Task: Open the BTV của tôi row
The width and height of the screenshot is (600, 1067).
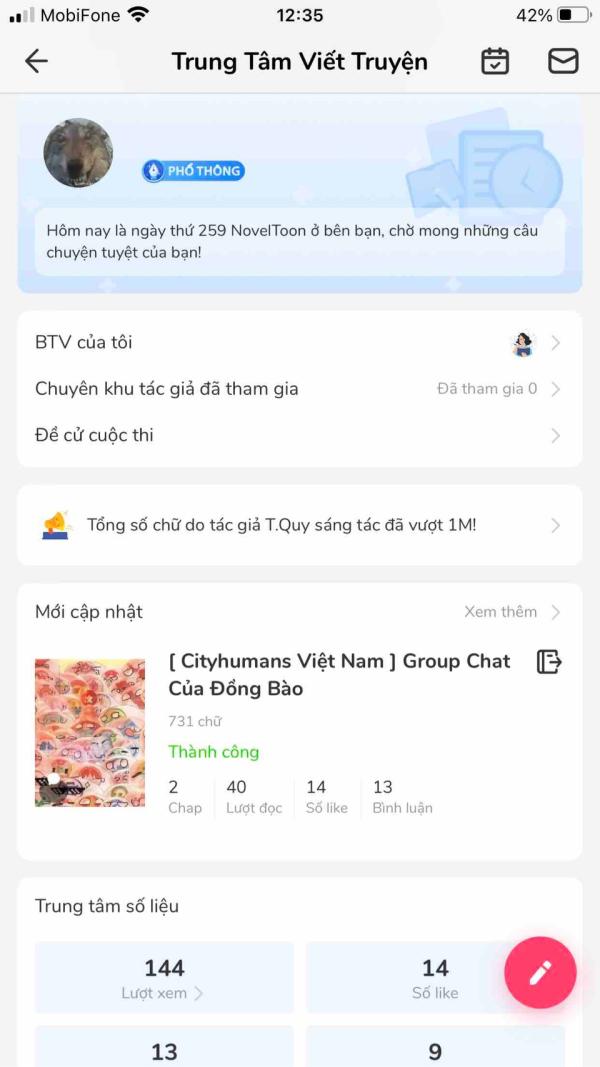Action: point(299,343)
